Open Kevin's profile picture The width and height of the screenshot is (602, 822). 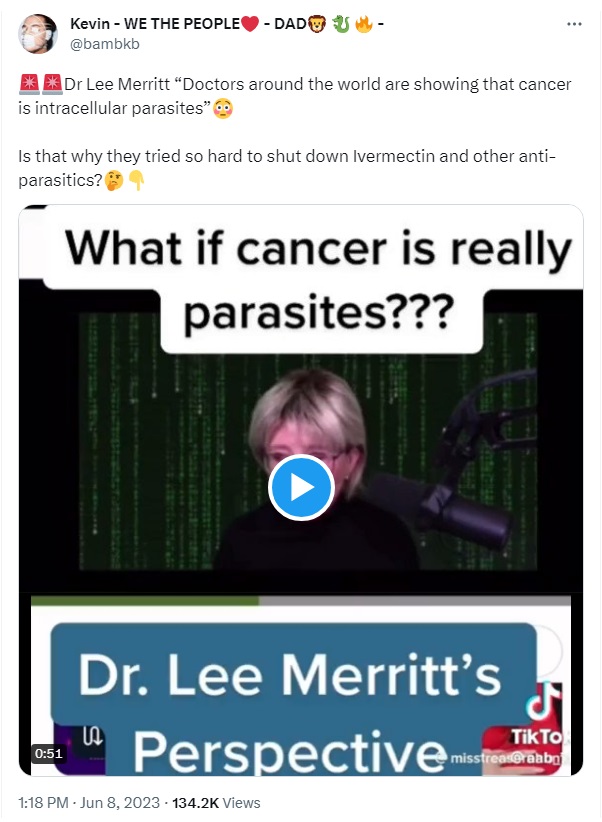37,33
